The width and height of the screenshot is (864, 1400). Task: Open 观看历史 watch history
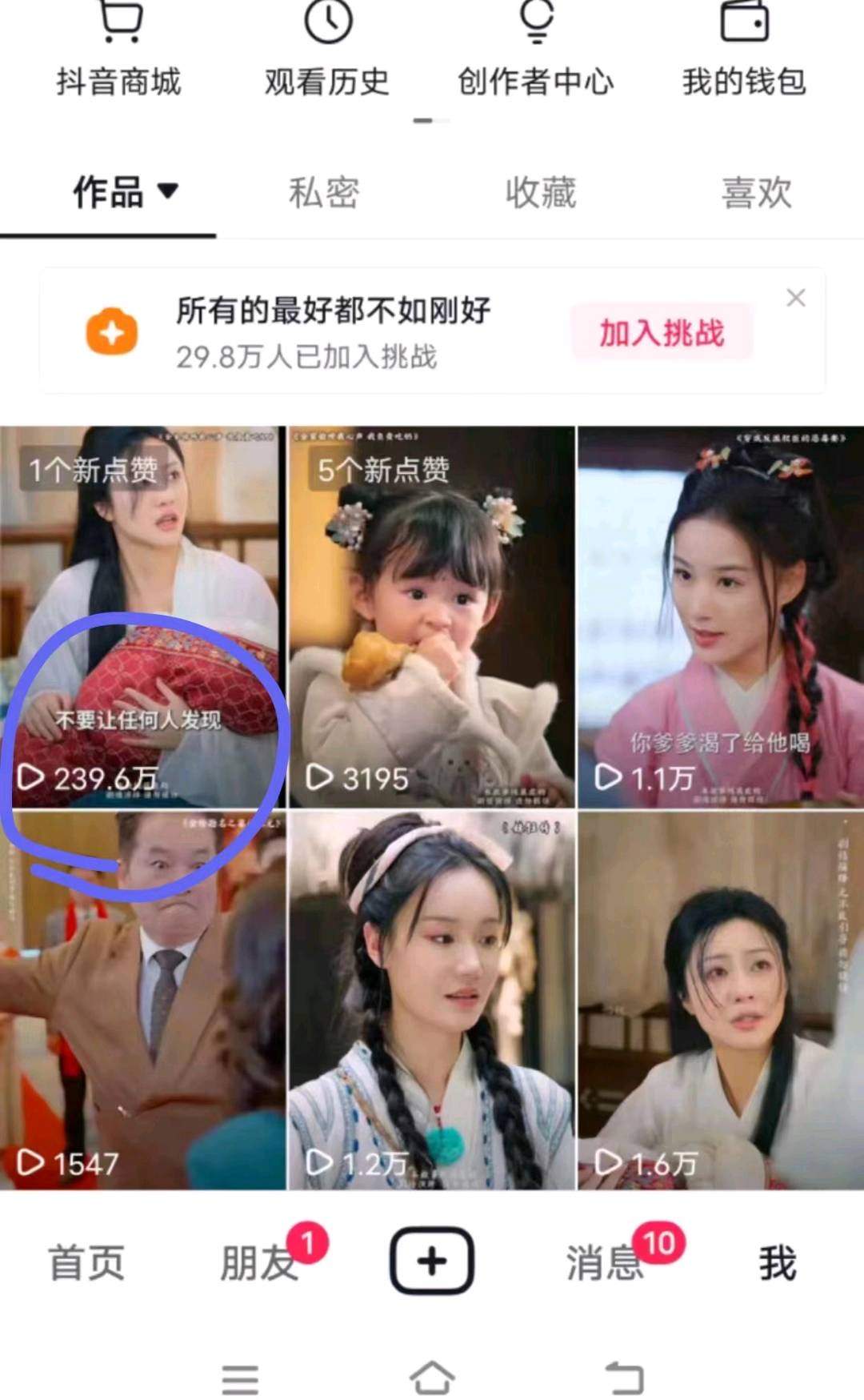click(327, 54)
